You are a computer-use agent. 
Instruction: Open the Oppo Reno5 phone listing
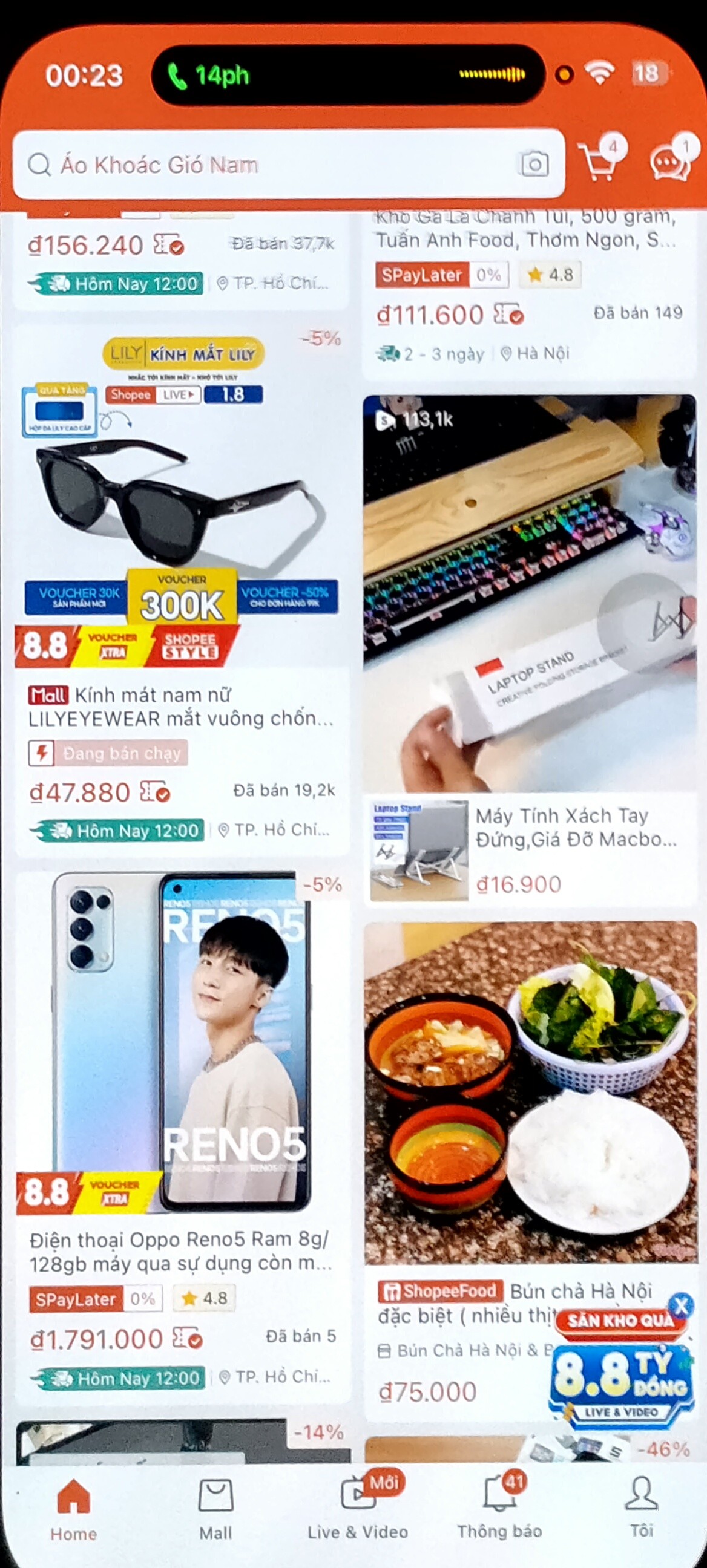click(183, 1135)
